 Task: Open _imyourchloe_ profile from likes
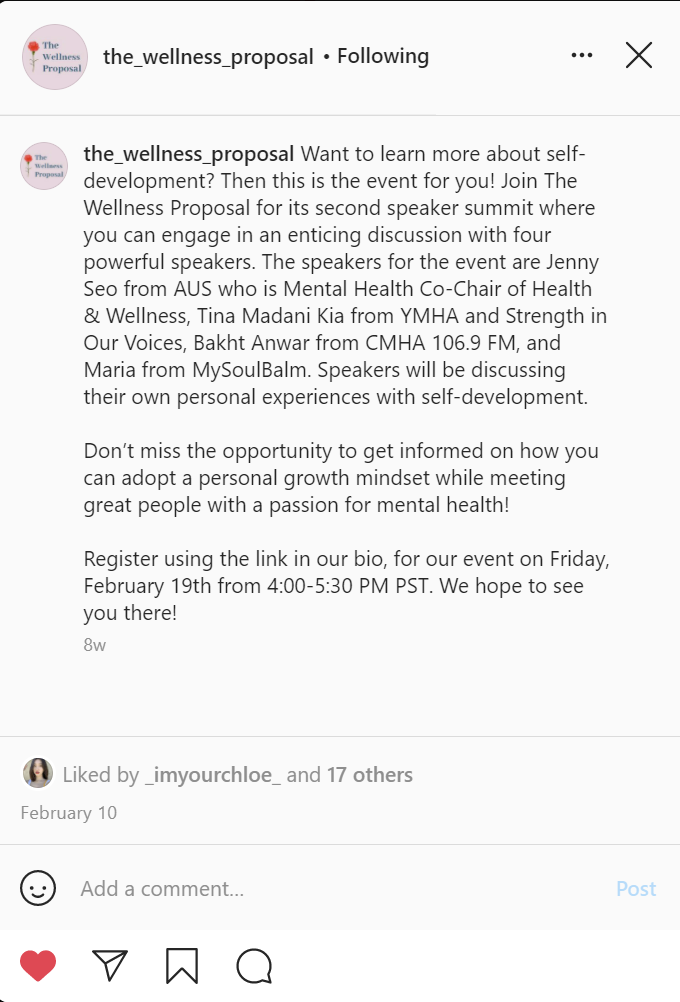(x=213, y=774)
